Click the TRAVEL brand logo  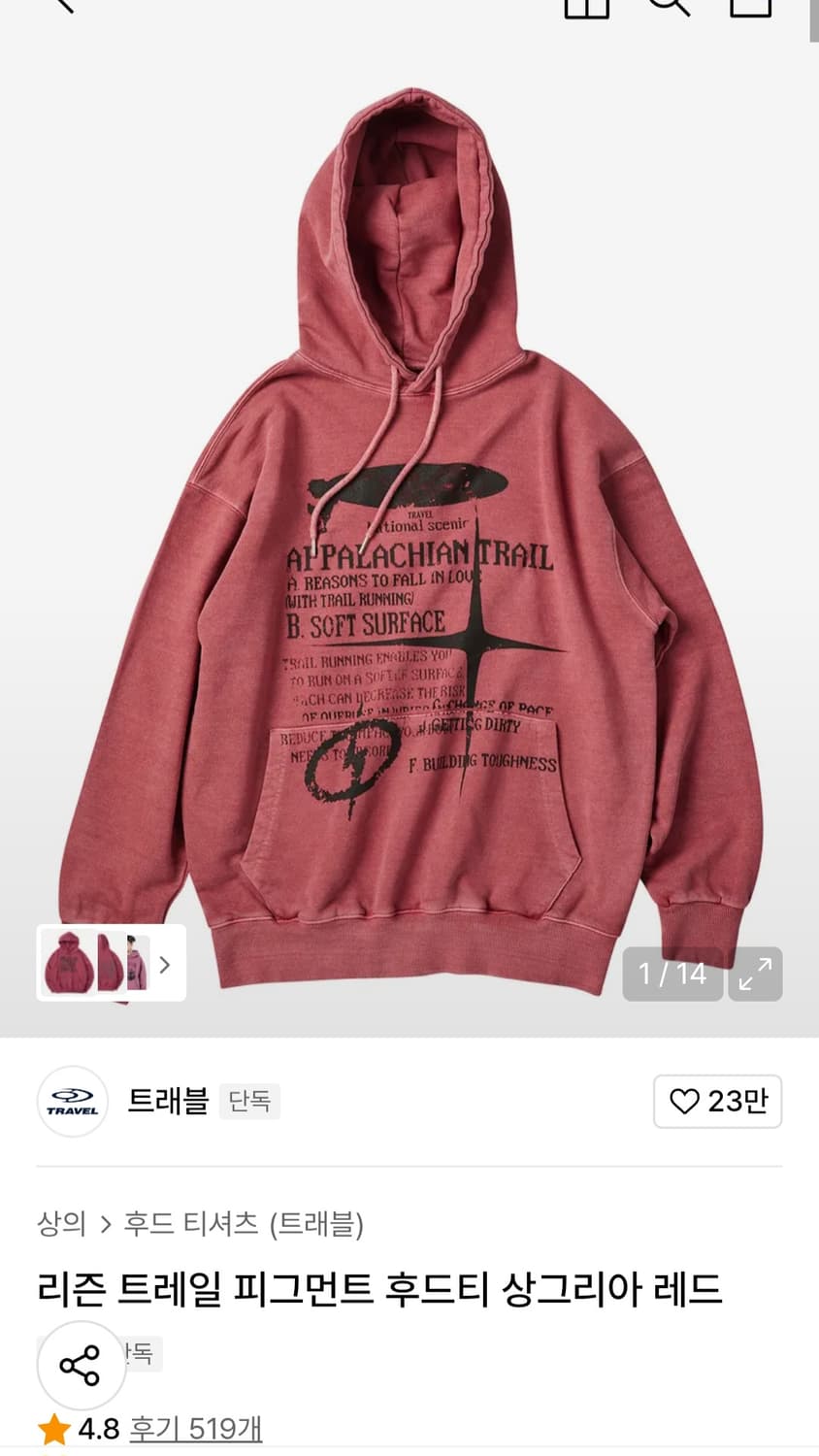click(72, 1102)
